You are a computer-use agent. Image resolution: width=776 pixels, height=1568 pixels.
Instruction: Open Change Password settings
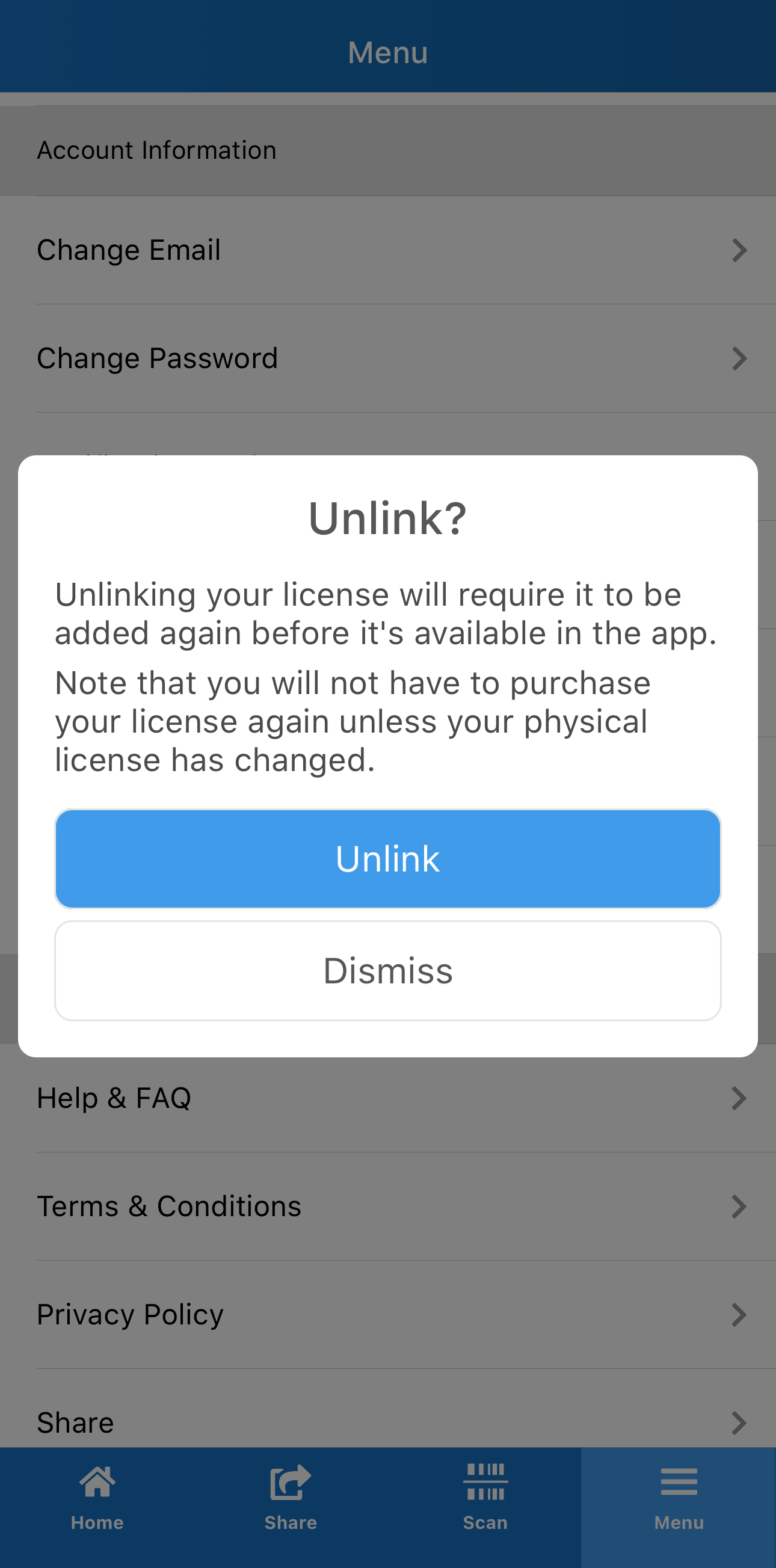387,358
